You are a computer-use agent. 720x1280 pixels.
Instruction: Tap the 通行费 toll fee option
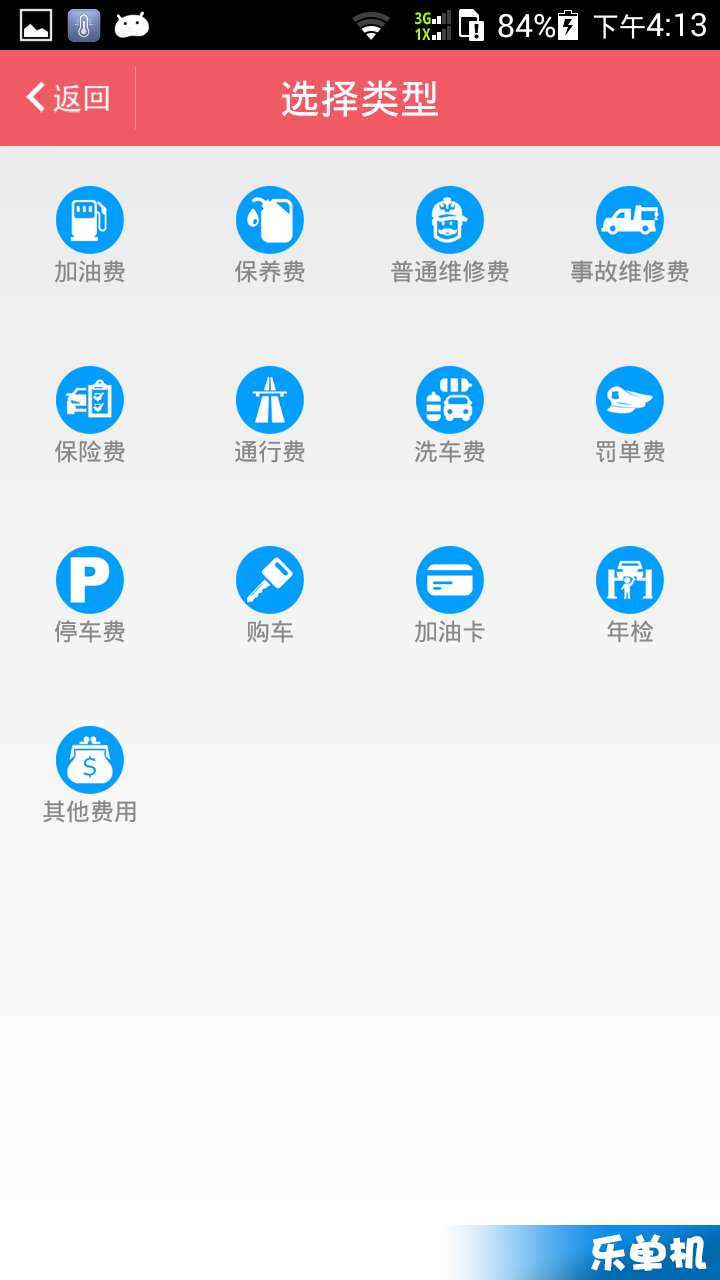(270, 416)
